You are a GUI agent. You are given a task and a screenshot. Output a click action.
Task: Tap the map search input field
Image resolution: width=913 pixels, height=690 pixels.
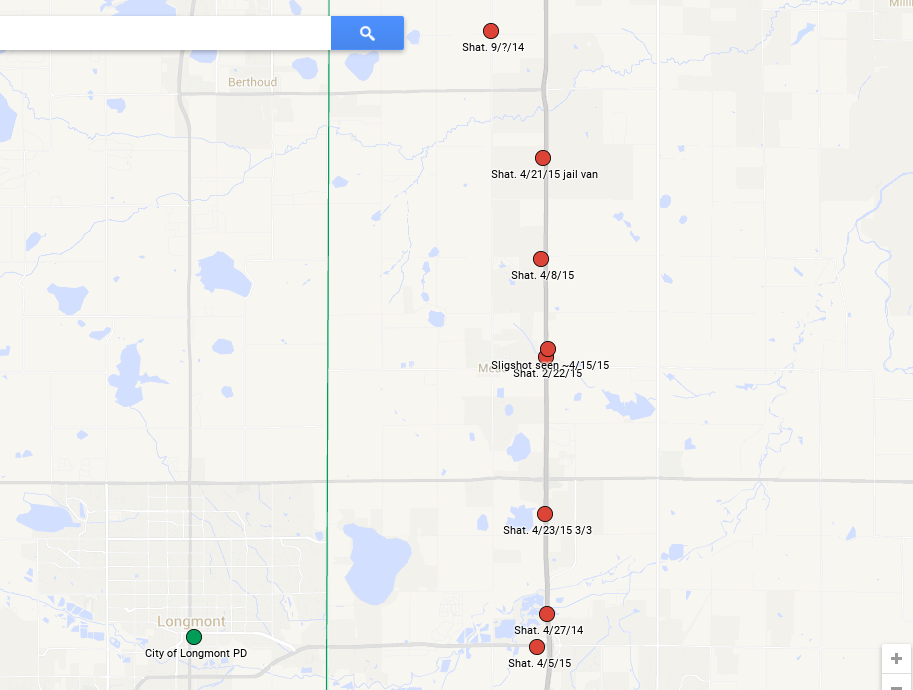160,33
